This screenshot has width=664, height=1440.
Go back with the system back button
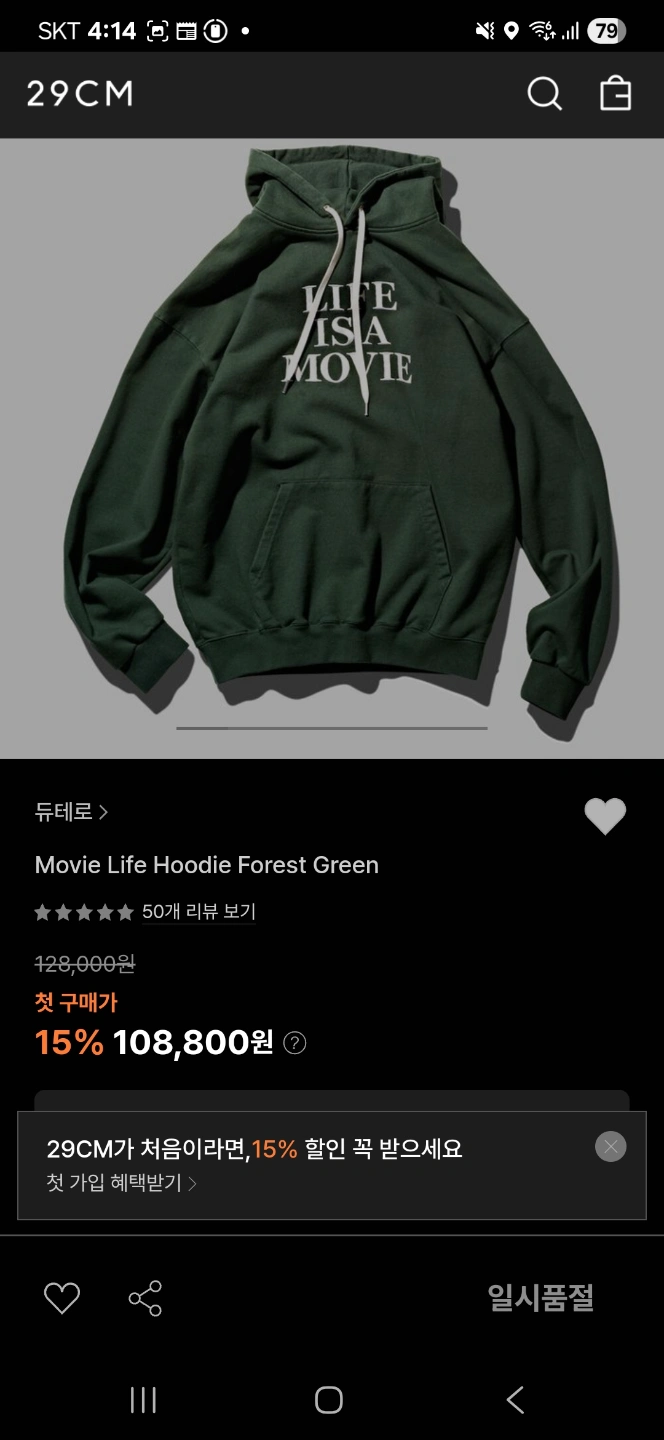click(515, 1399)
